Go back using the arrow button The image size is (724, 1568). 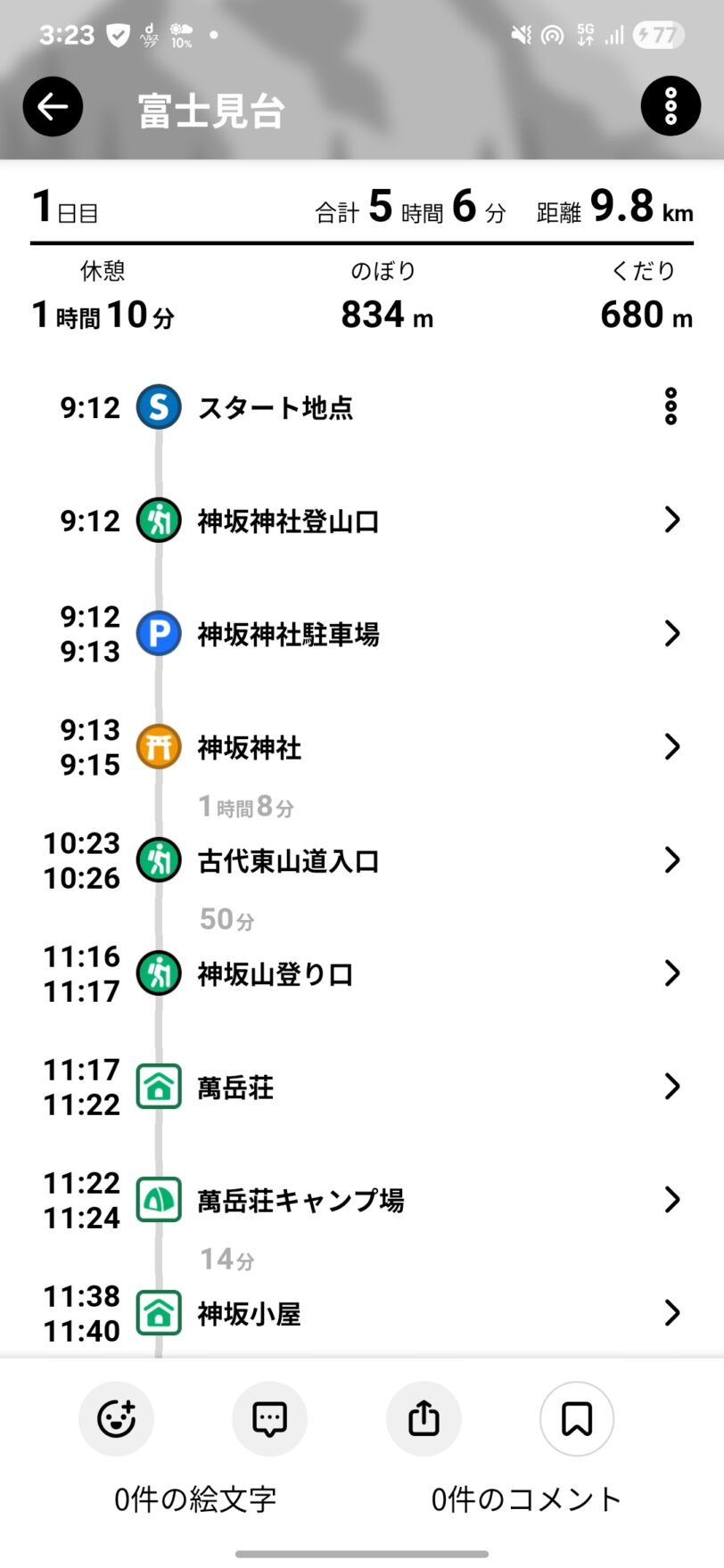pyautogui.click(x=53, y=107)
